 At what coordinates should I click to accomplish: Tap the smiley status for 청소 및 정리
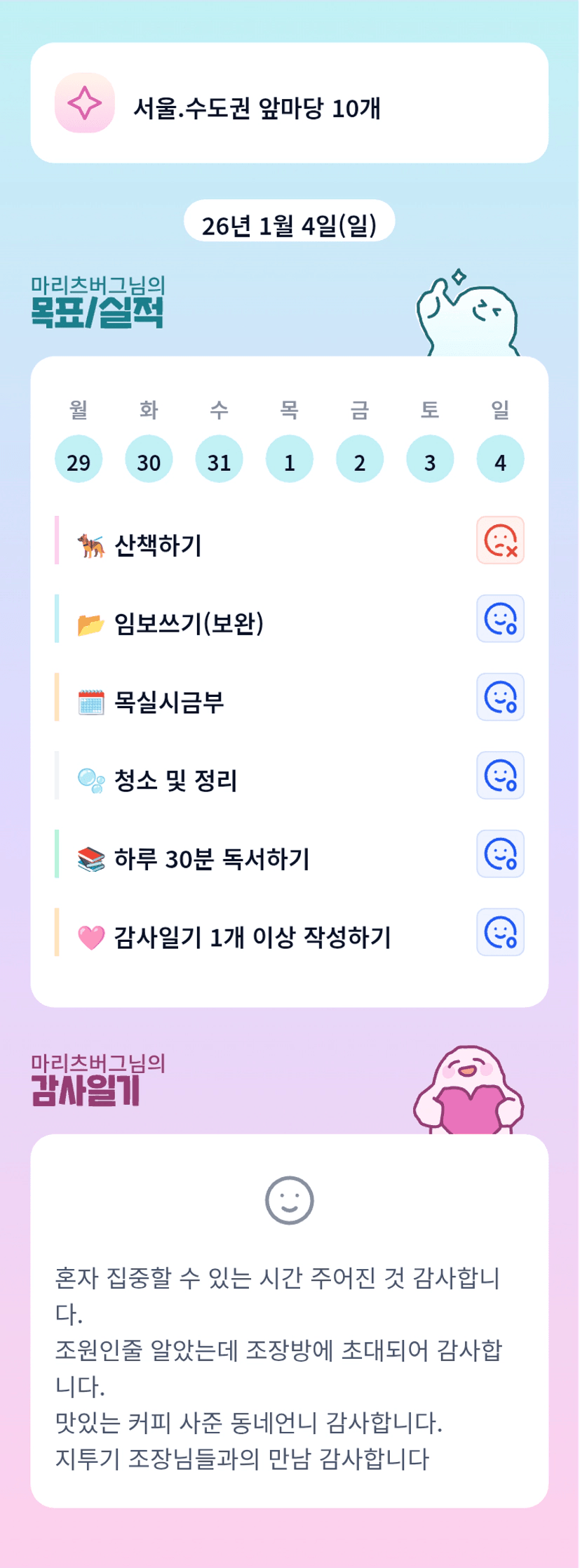[501, 776]
